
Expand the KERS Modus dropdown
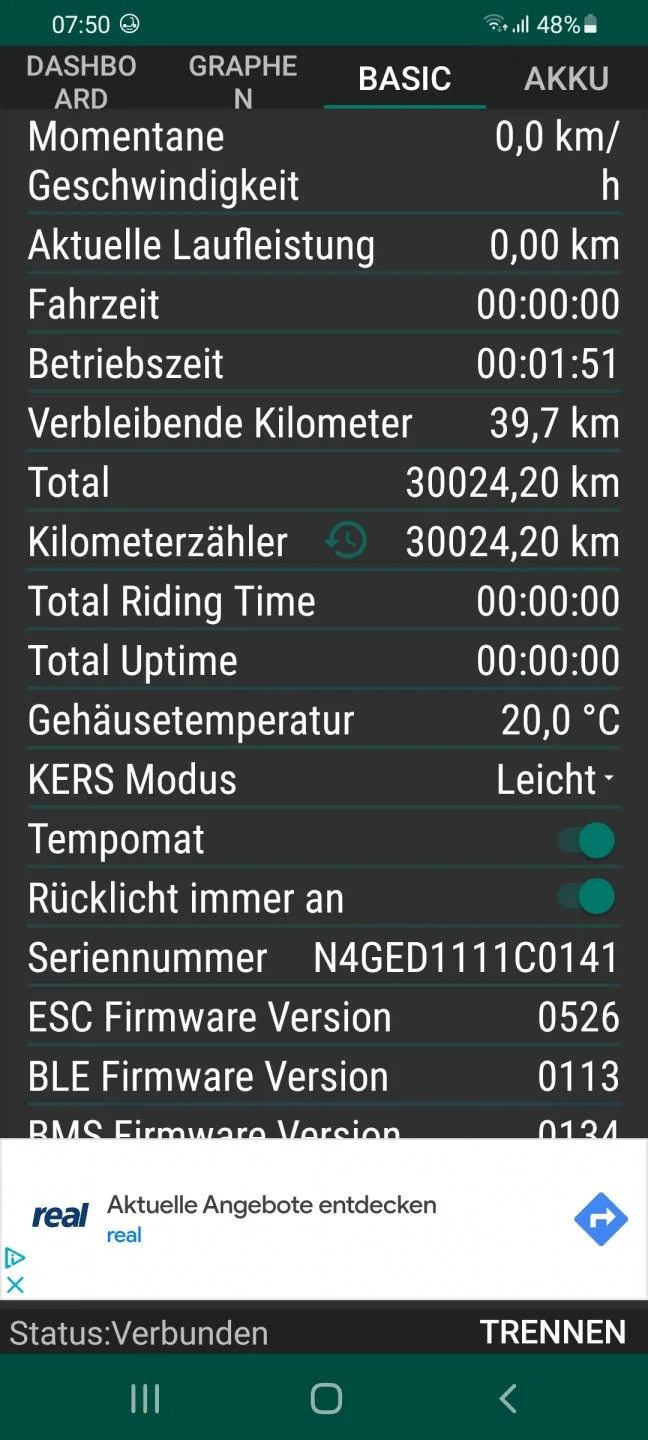click(556, 780)
